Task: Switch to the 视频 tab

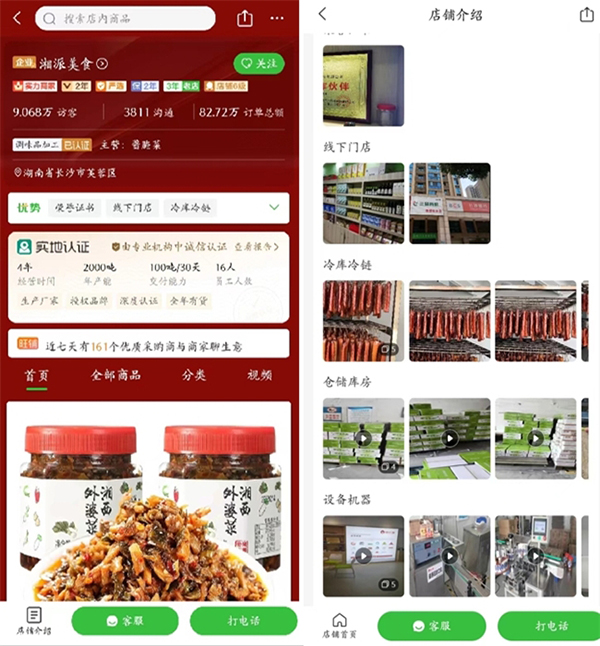Action: (259, 375)
